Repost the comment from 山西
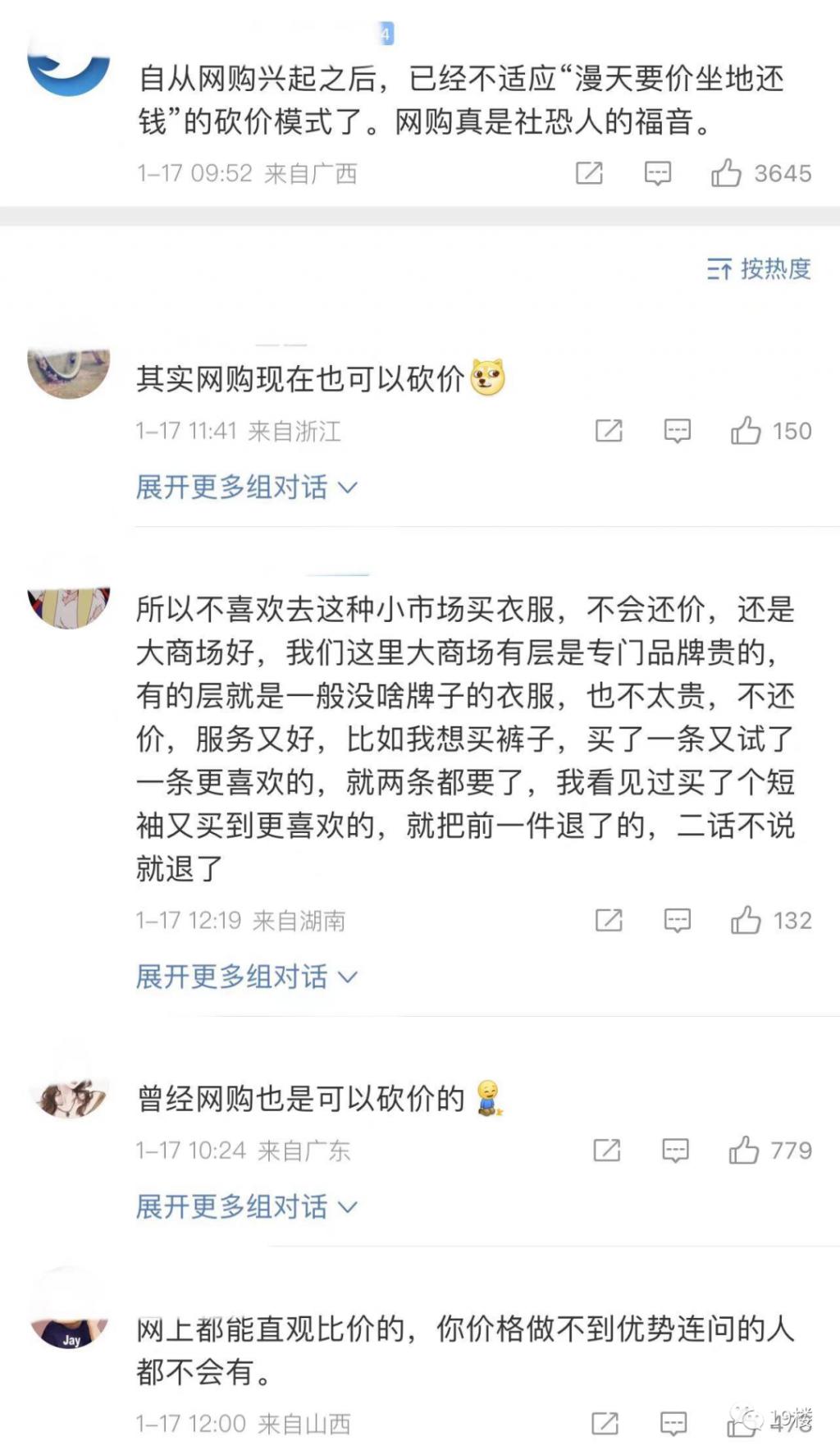This screenshot has width=840, height=1455. [605, 1423]
